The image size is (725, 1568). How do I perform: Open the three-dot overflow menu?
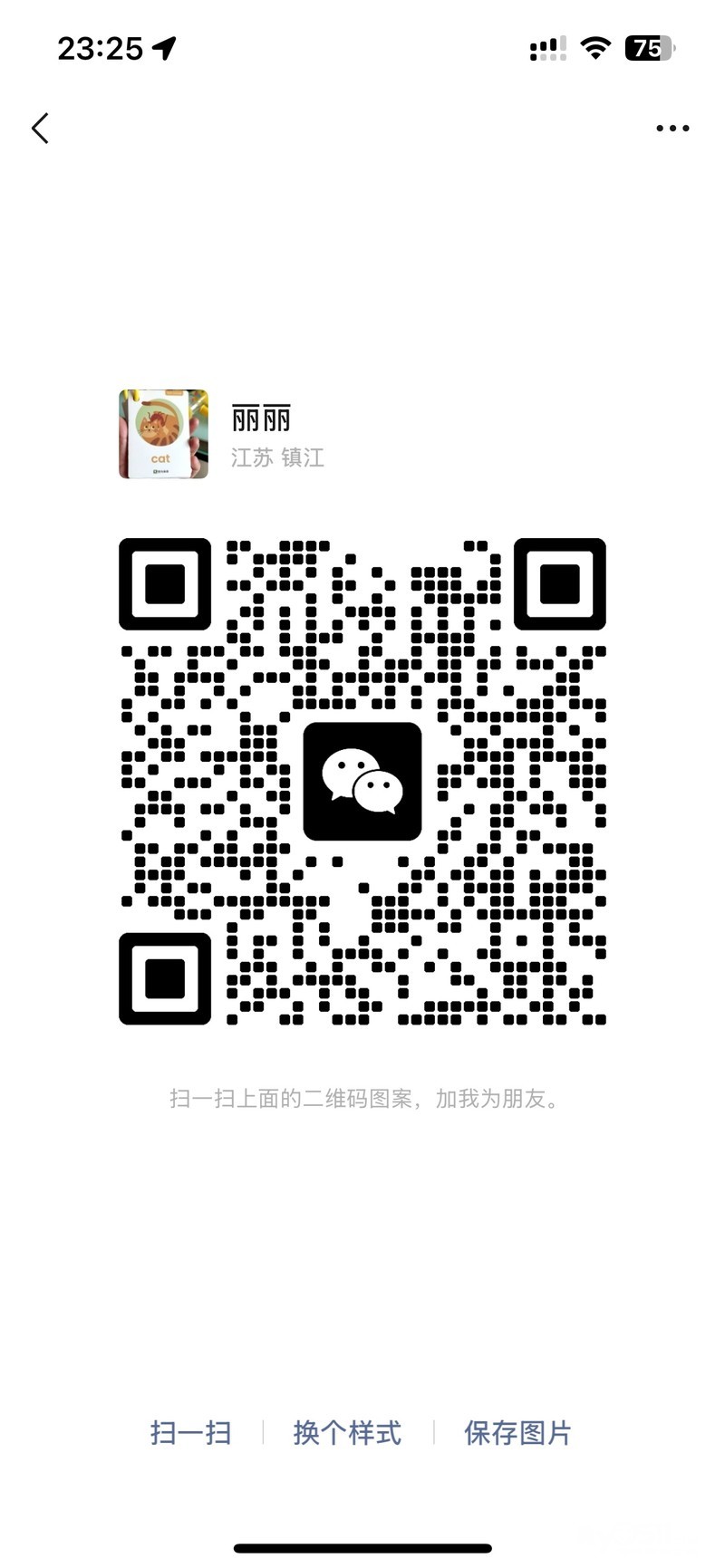[x=672, y=129]
